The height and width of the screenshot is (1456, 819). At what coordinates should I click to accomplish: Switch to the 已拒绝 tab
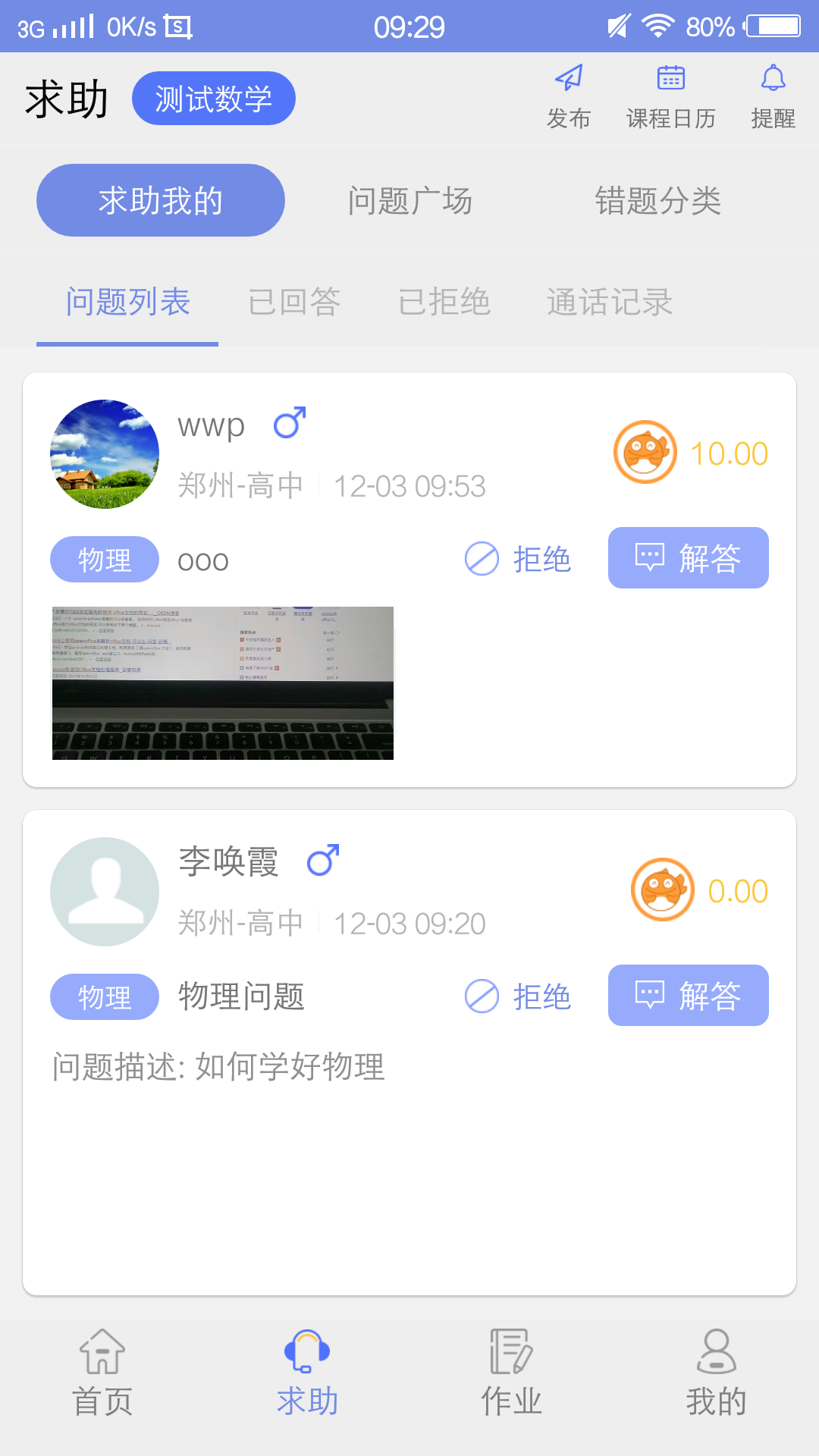point(444,302)
